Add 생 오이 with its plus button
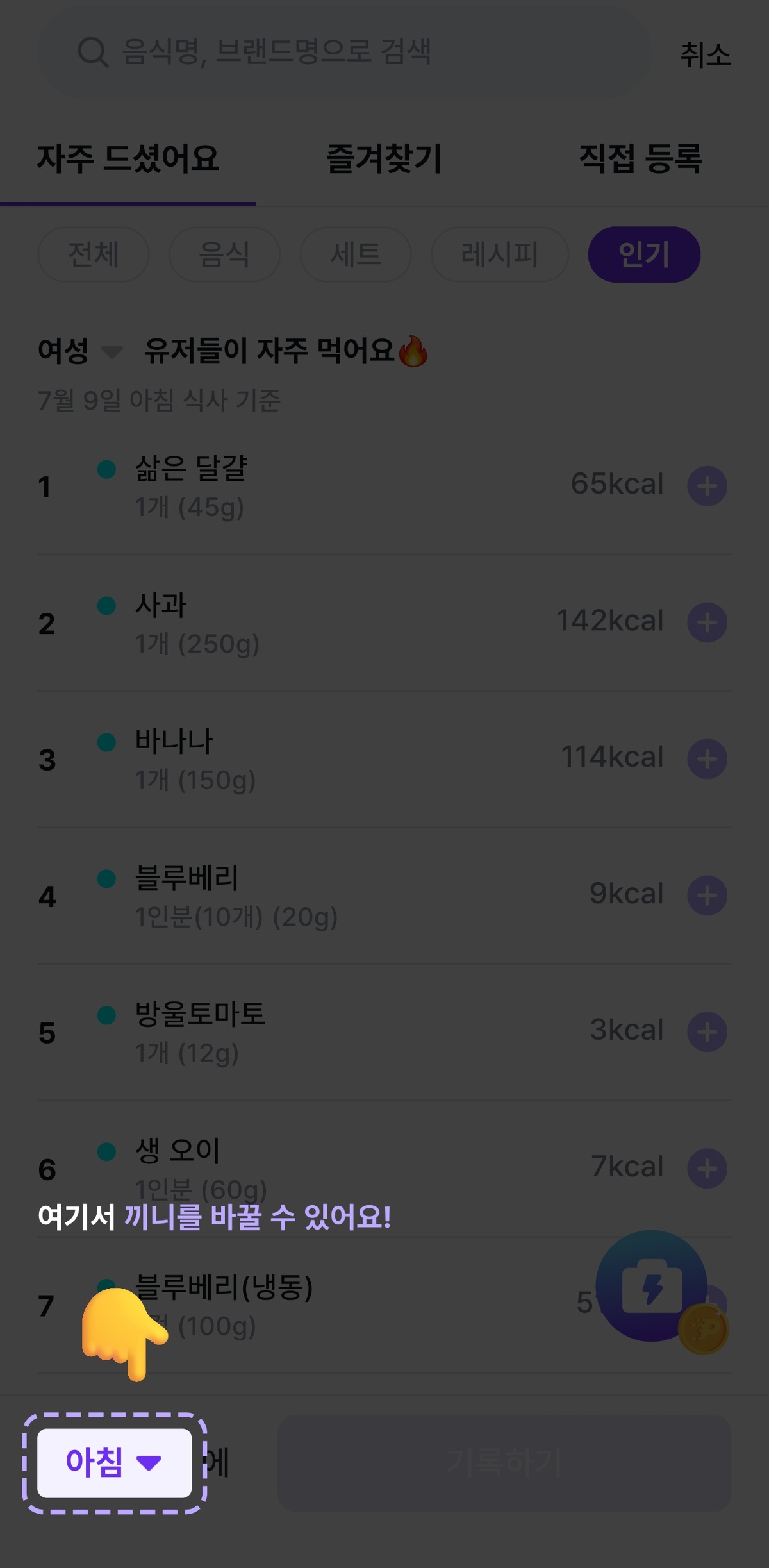The height and width of the screenshot is (1568, 769). tap(707, 1168)
